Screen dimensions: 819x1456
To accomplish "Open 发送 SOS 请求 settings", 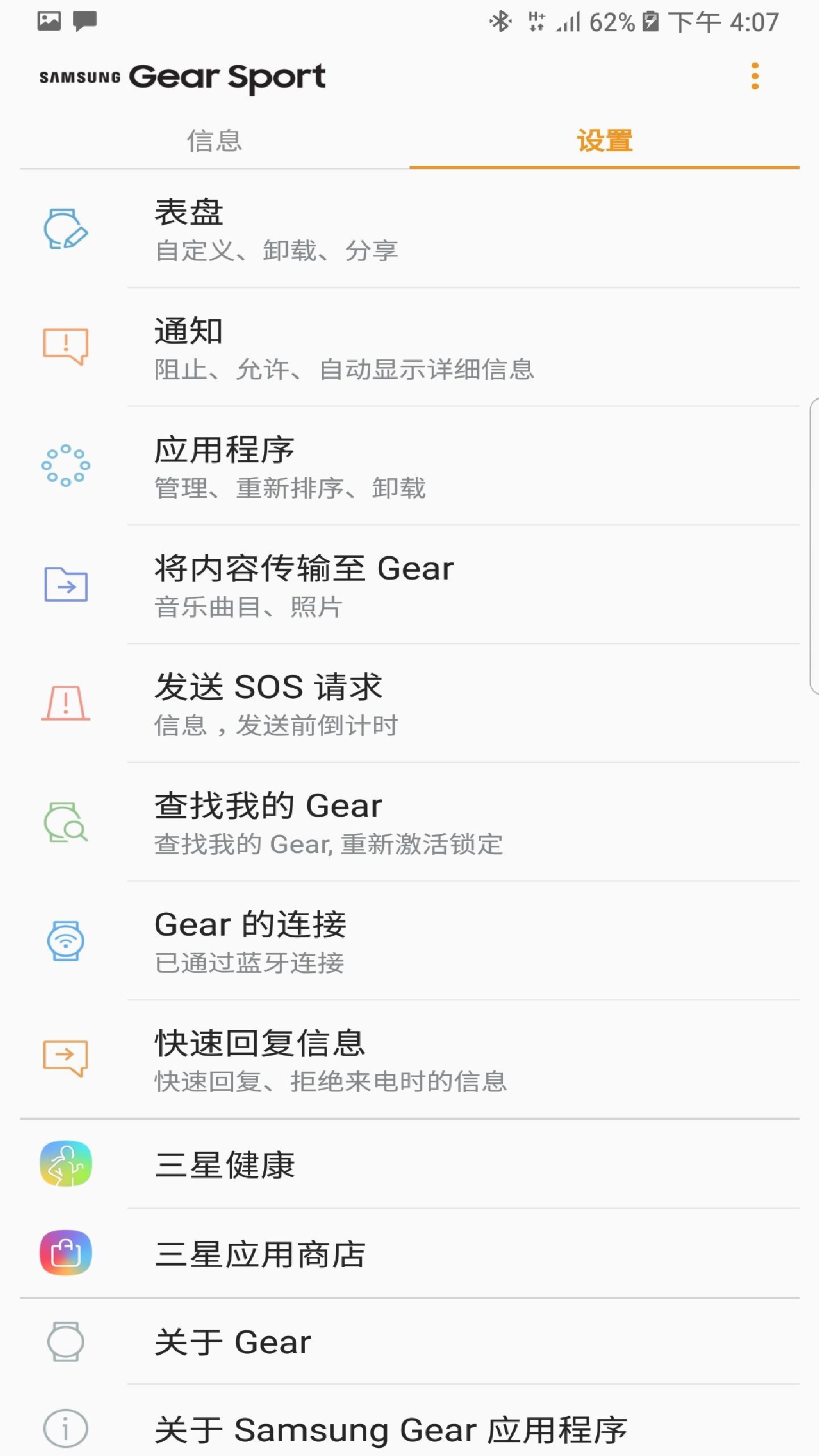I will click(x=409, y=704).
